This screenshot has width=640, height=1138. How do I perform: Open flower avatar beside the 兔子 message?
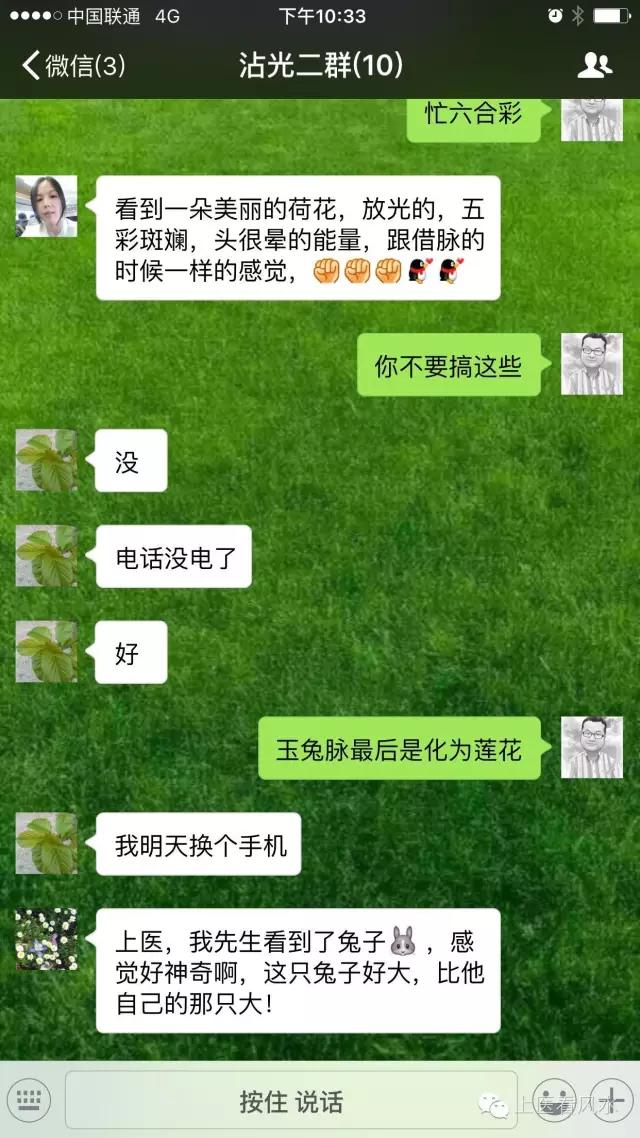point(46,939)
